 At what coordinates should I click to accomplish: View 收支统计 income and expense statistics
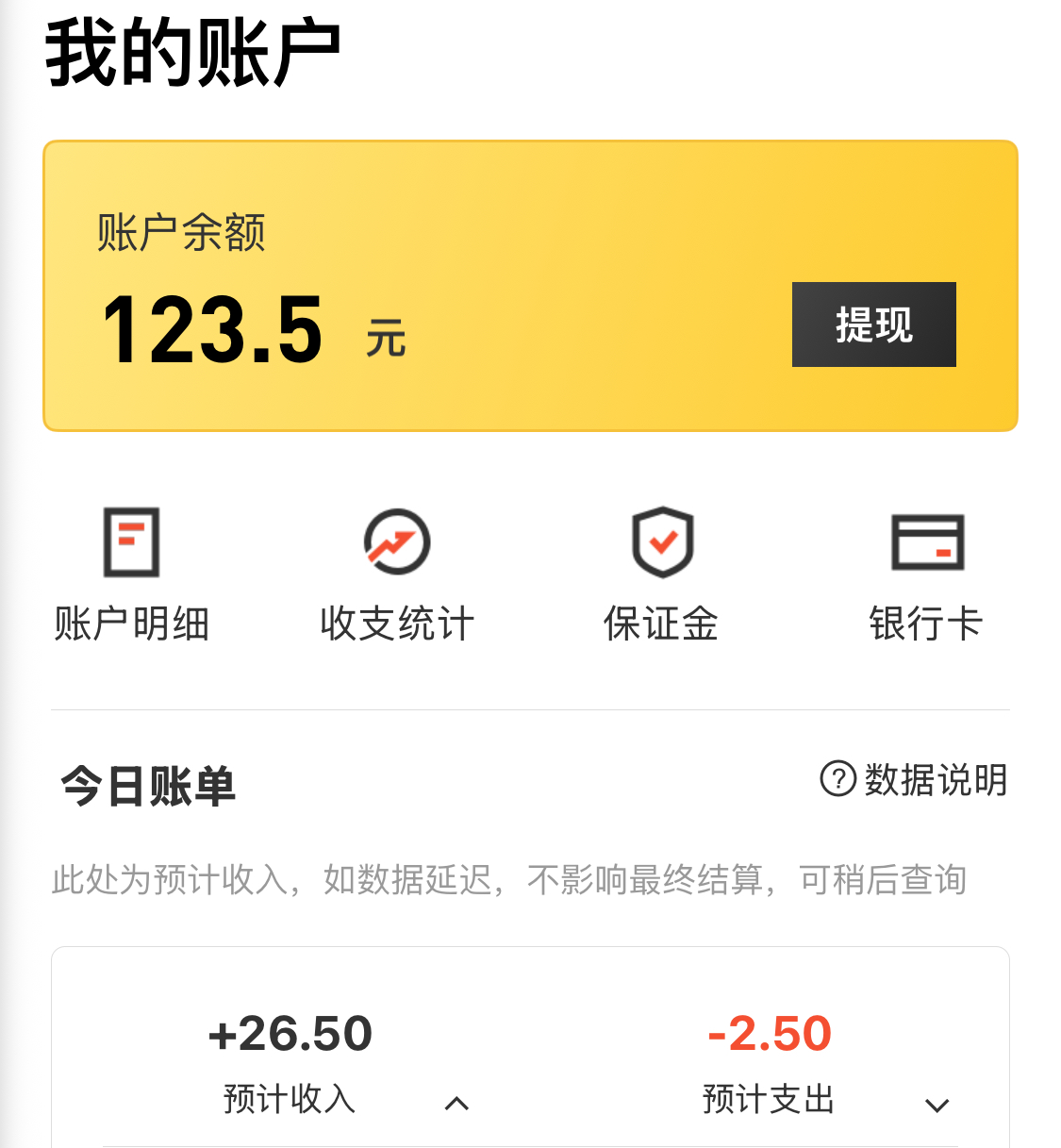397,574
